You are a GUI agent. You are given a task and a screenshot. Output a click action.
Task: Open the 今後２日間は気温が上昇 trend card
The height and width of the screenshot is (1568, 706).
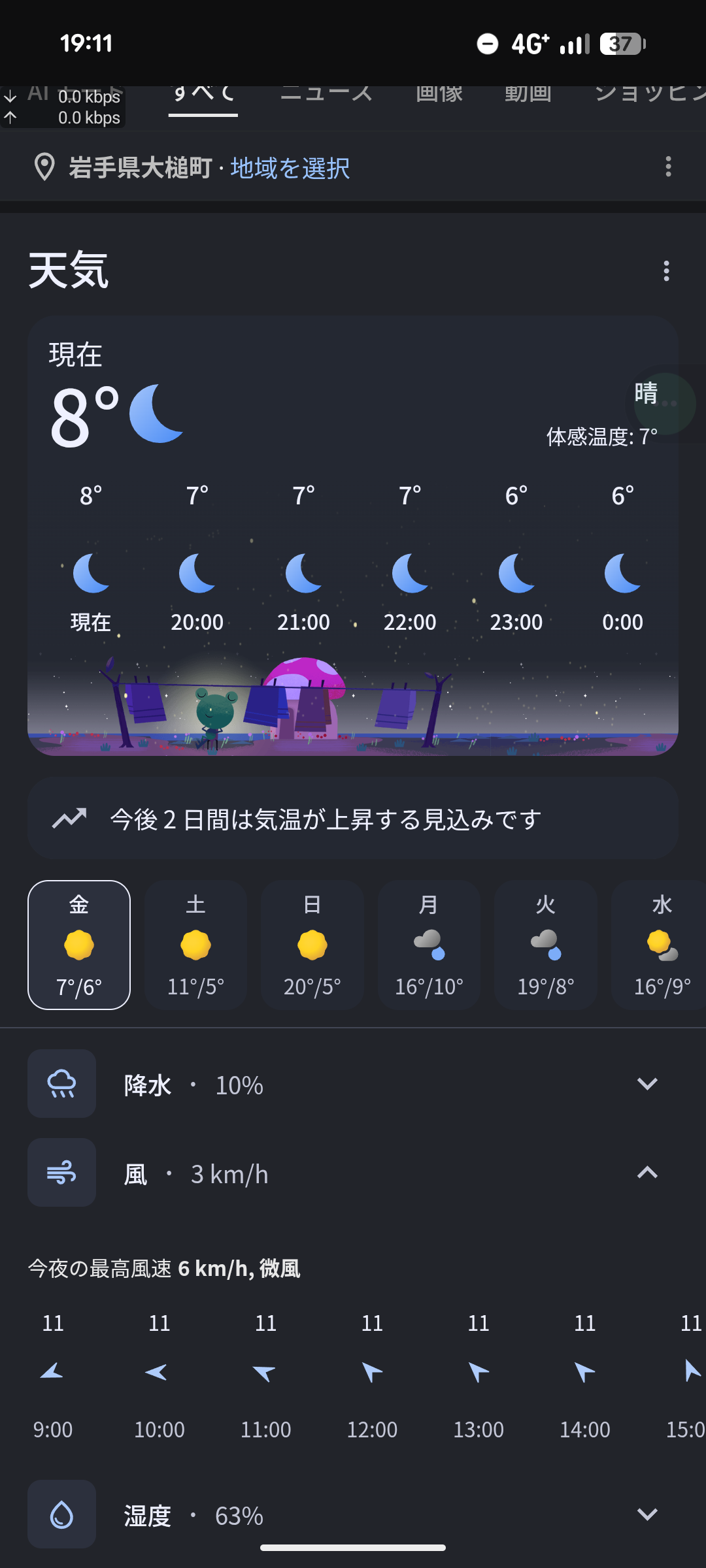click(353, 819)
